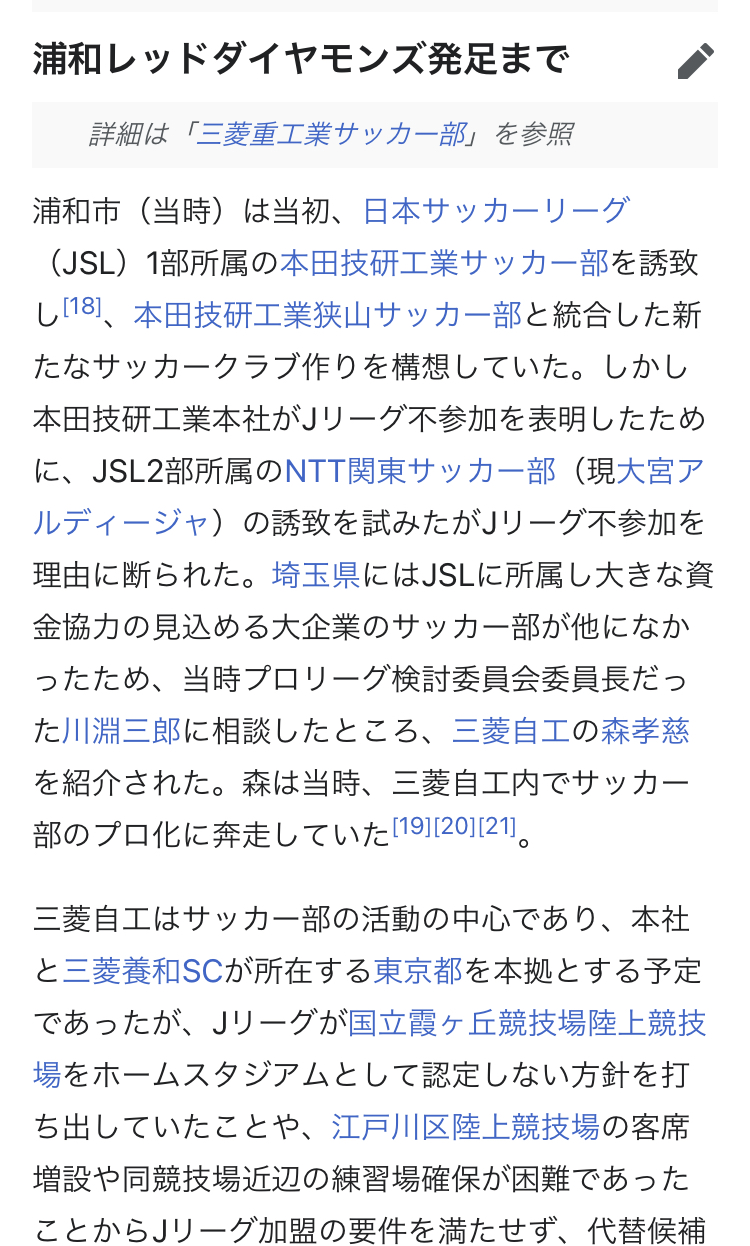
Task: Open the 川淵三郎 link
Action: point(122,731)
